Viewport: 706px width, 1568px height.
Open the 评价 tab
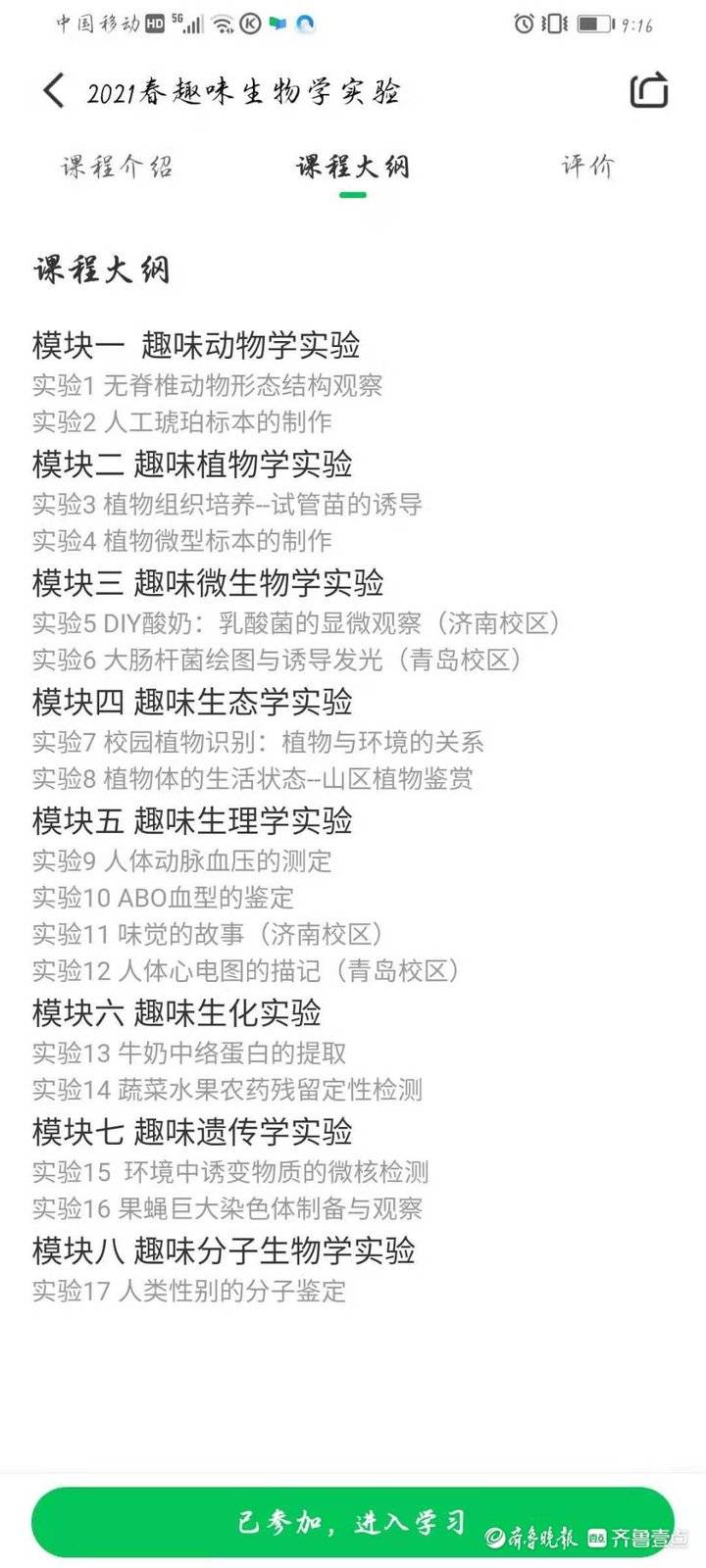[x=588, y=166]
